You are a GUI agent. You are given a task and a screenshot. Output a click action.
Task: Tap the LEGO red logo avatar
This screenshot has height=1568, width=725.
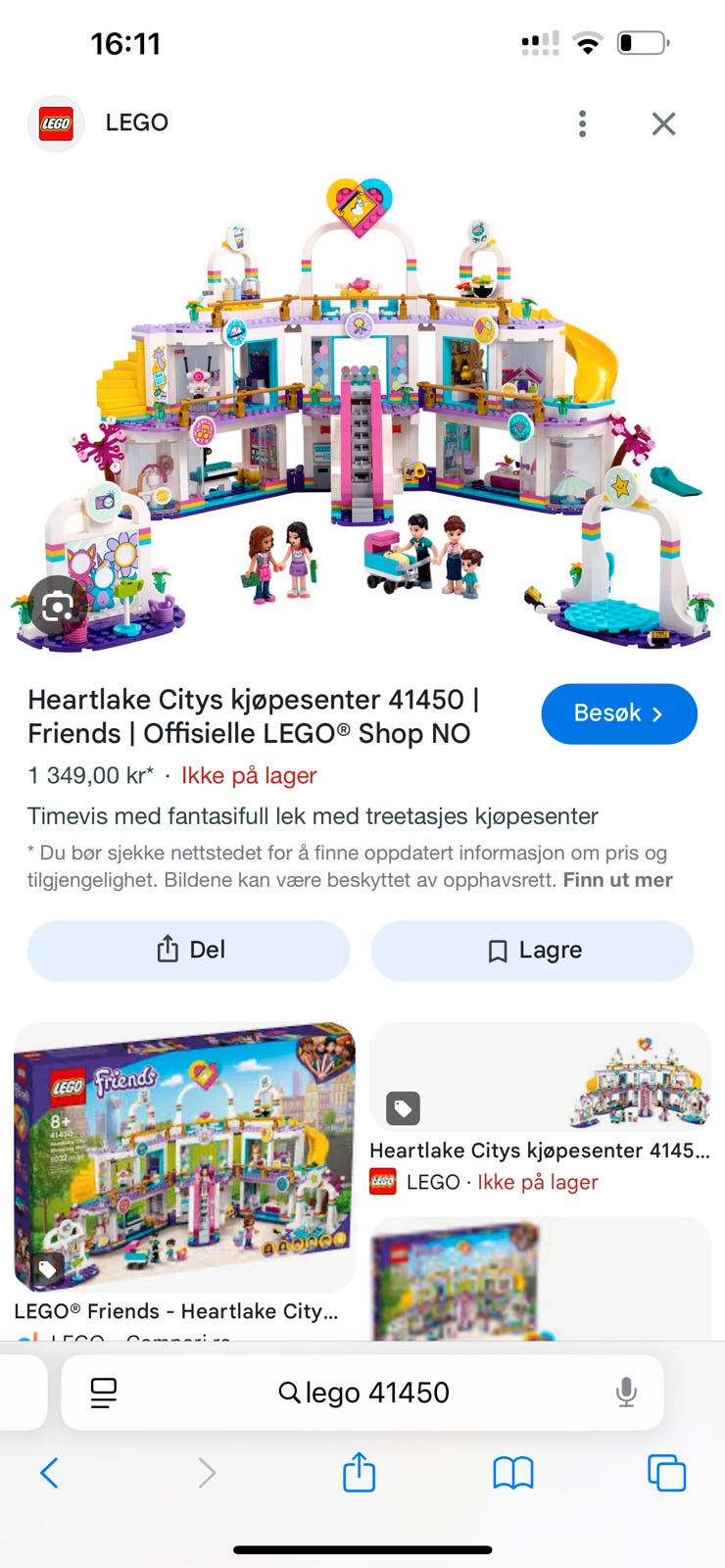click(56, 123)
